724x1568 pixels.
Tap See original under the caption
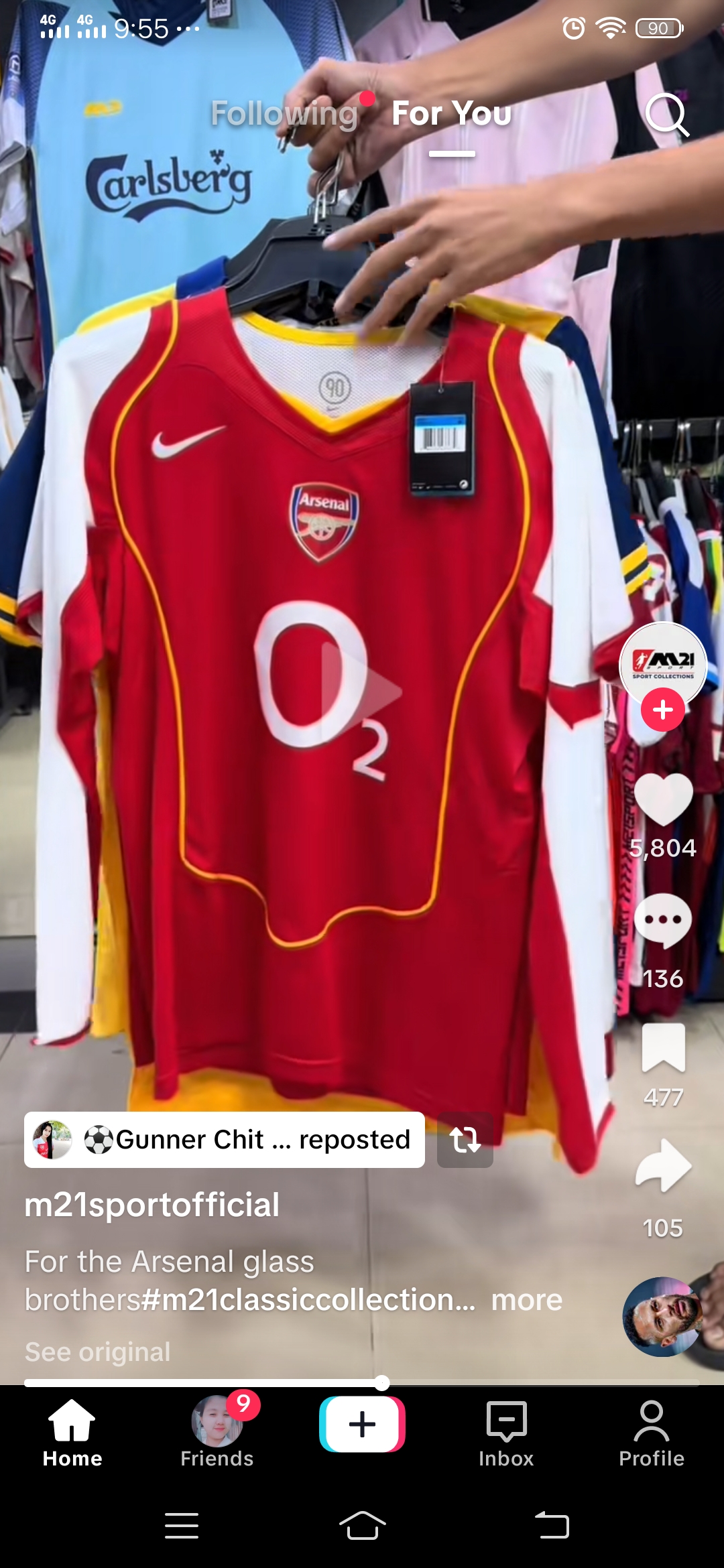(98, 1352)
